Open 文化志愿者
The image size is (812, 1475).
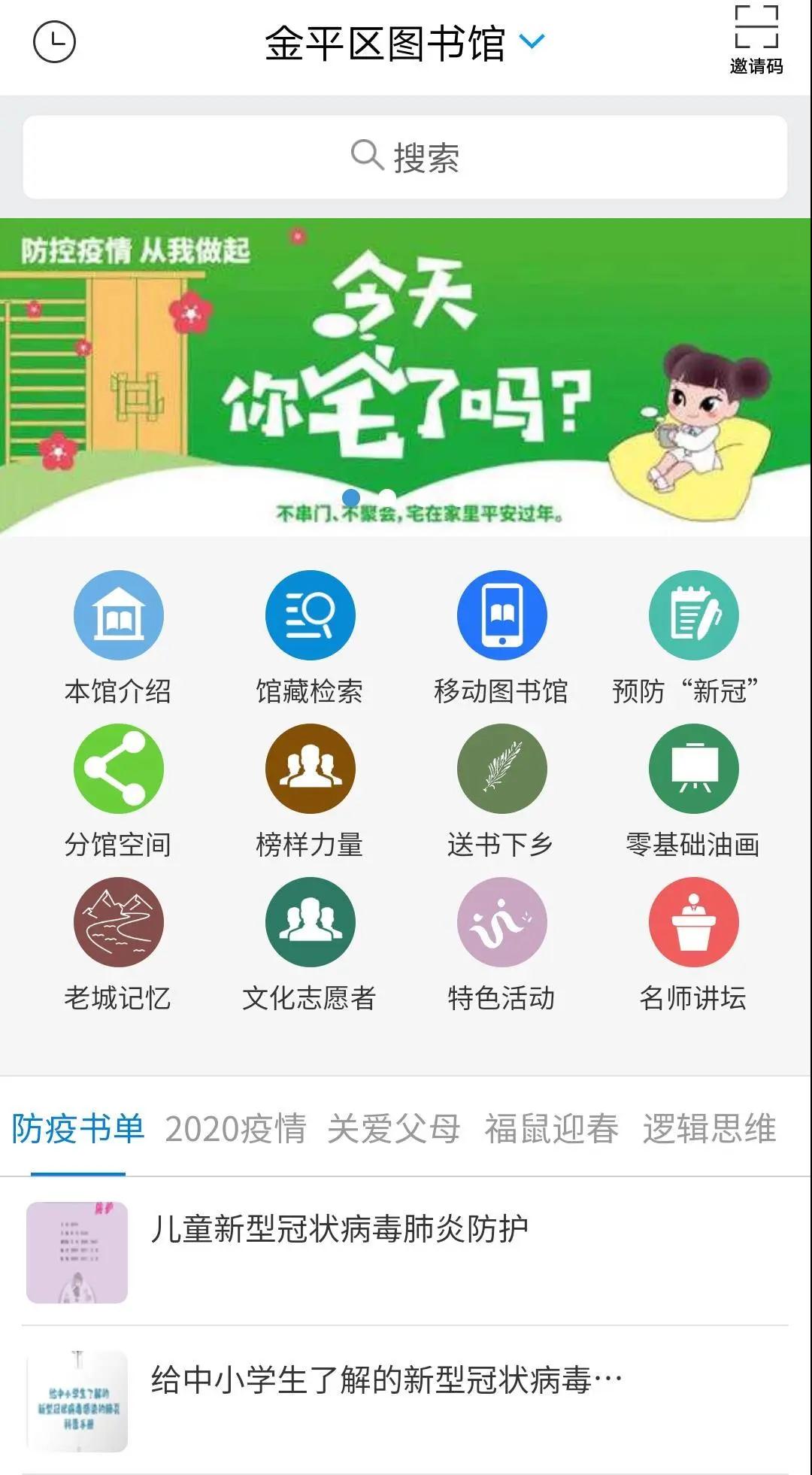(x=310, y=944)
